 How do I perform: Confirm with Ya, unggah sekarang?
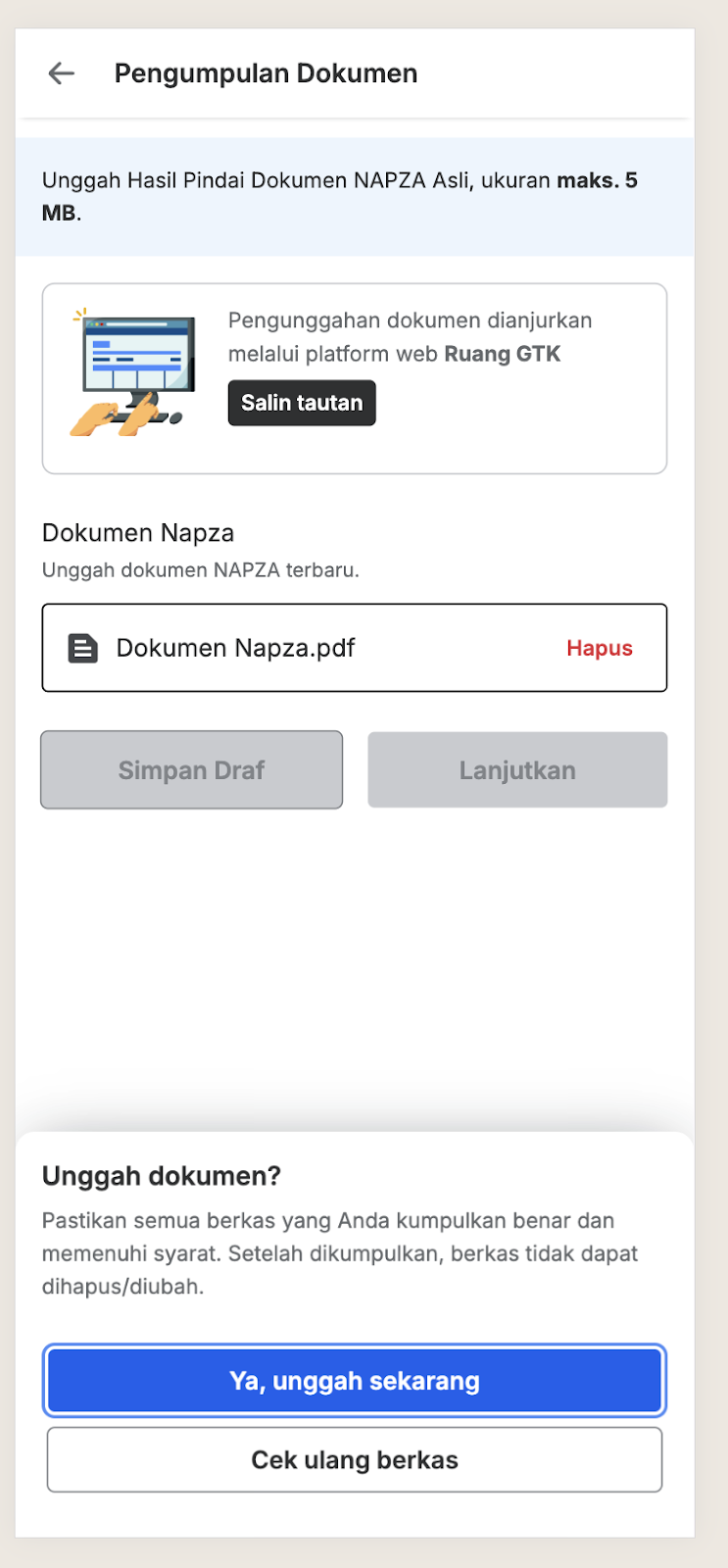coord(355,1381)
